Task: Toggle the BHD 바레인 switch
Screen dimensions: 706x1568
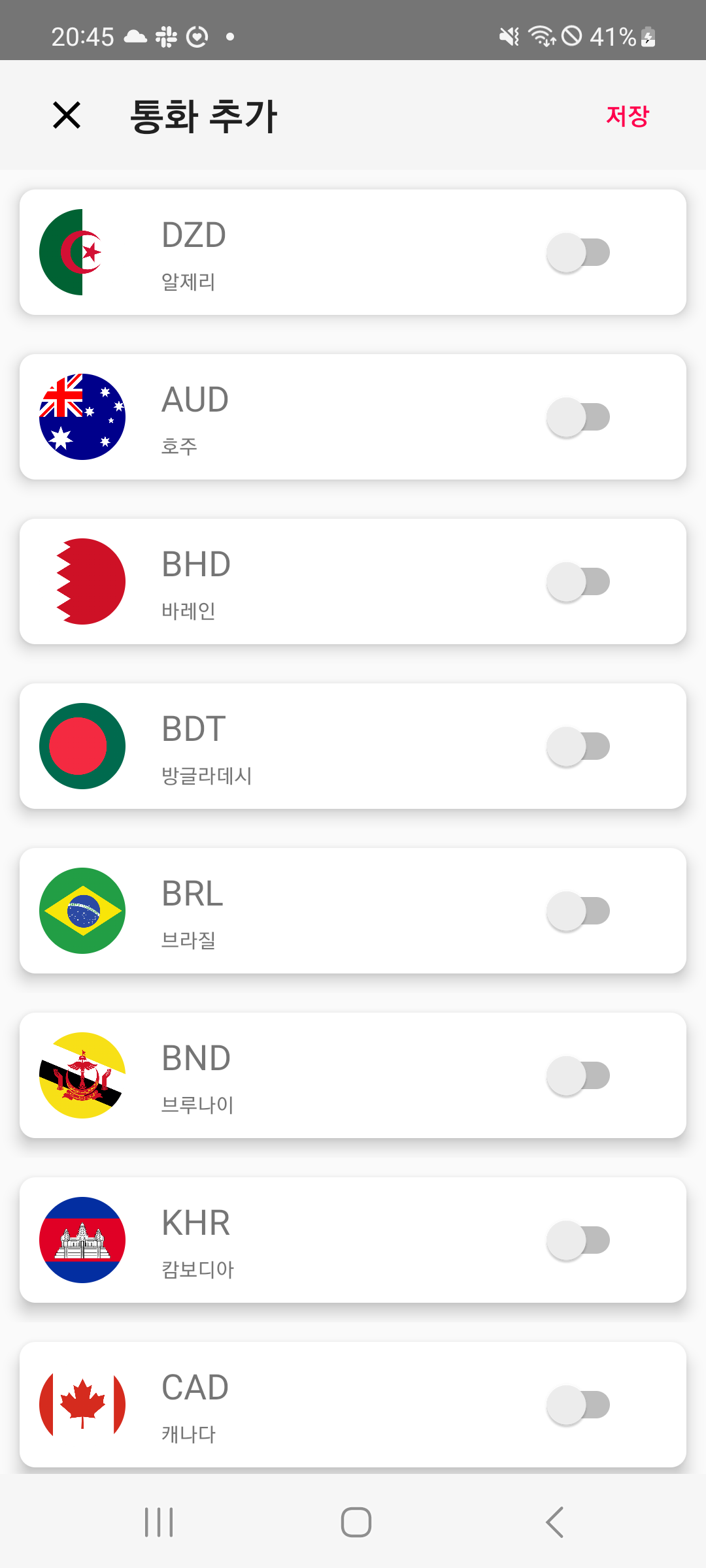Action: (579, 582)
